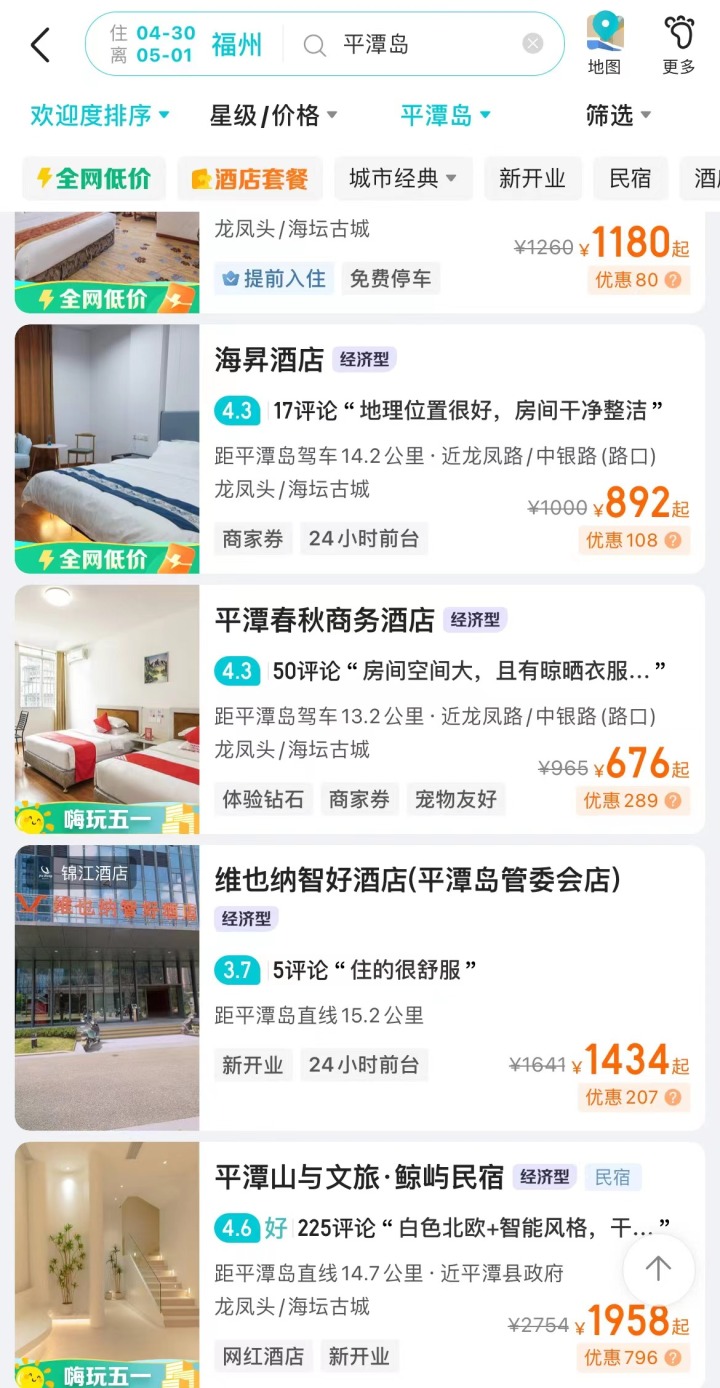Change the city from 福州

[x=237, y=45]
